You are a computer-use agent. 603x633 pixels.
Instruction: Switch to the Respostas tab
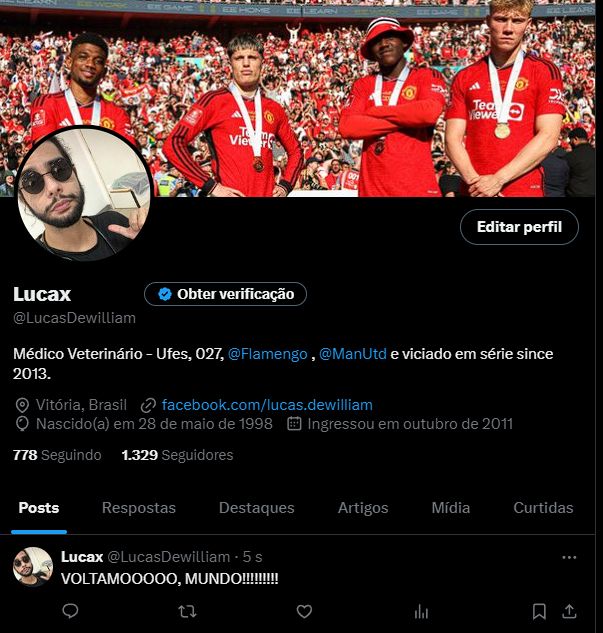[x=138, y=508]
